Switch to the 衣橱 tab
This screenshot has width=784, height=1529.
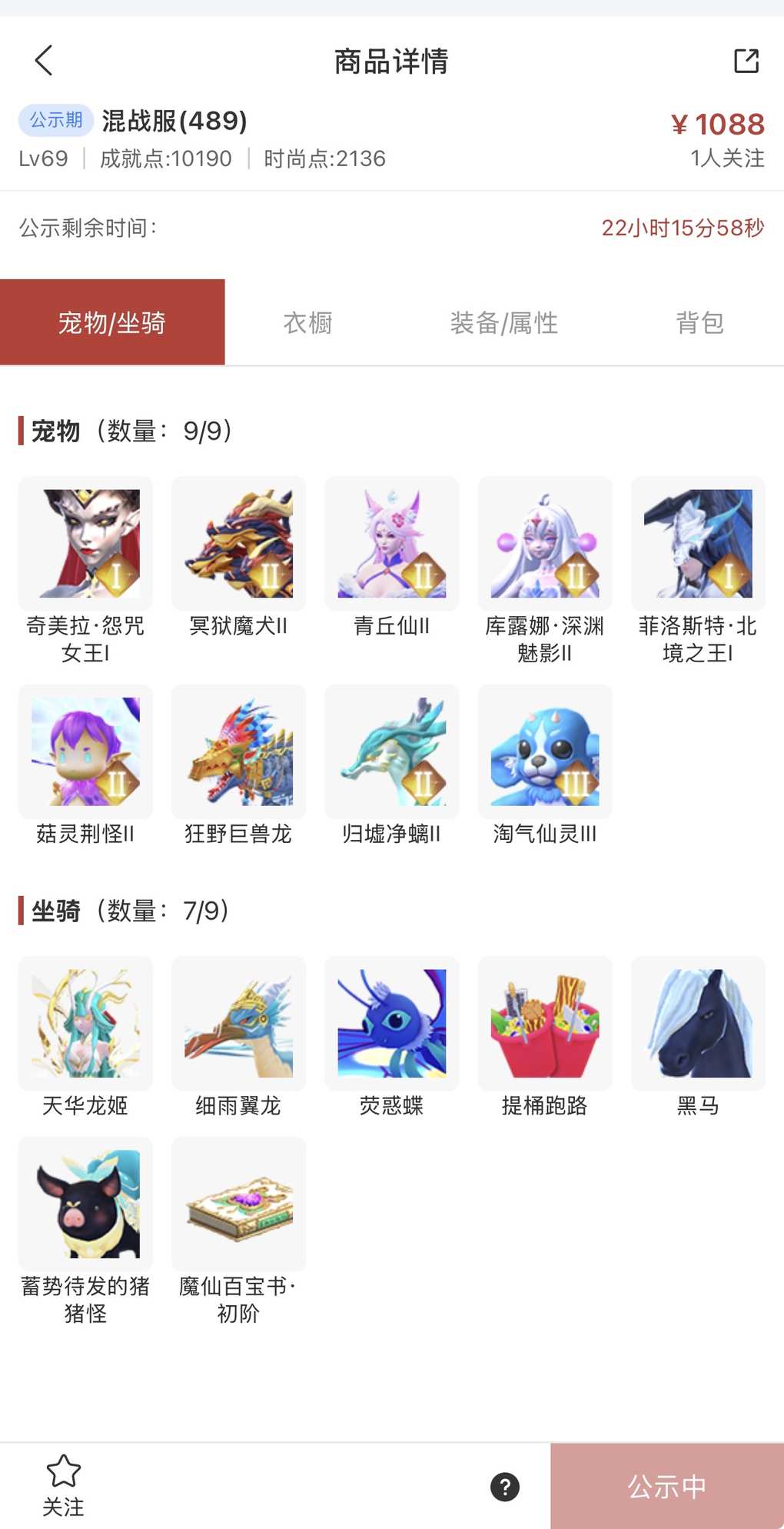(x=307, y=322)
